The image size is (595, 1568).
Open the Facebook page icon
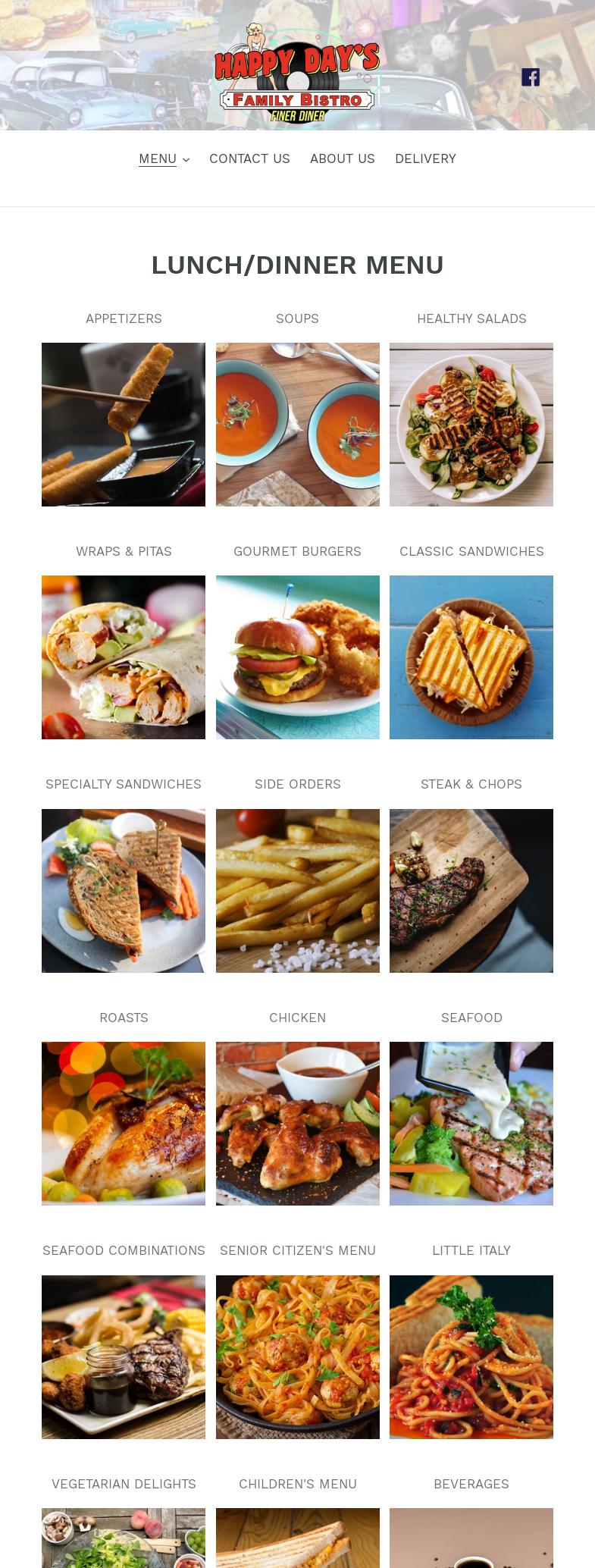click(531, 77)
